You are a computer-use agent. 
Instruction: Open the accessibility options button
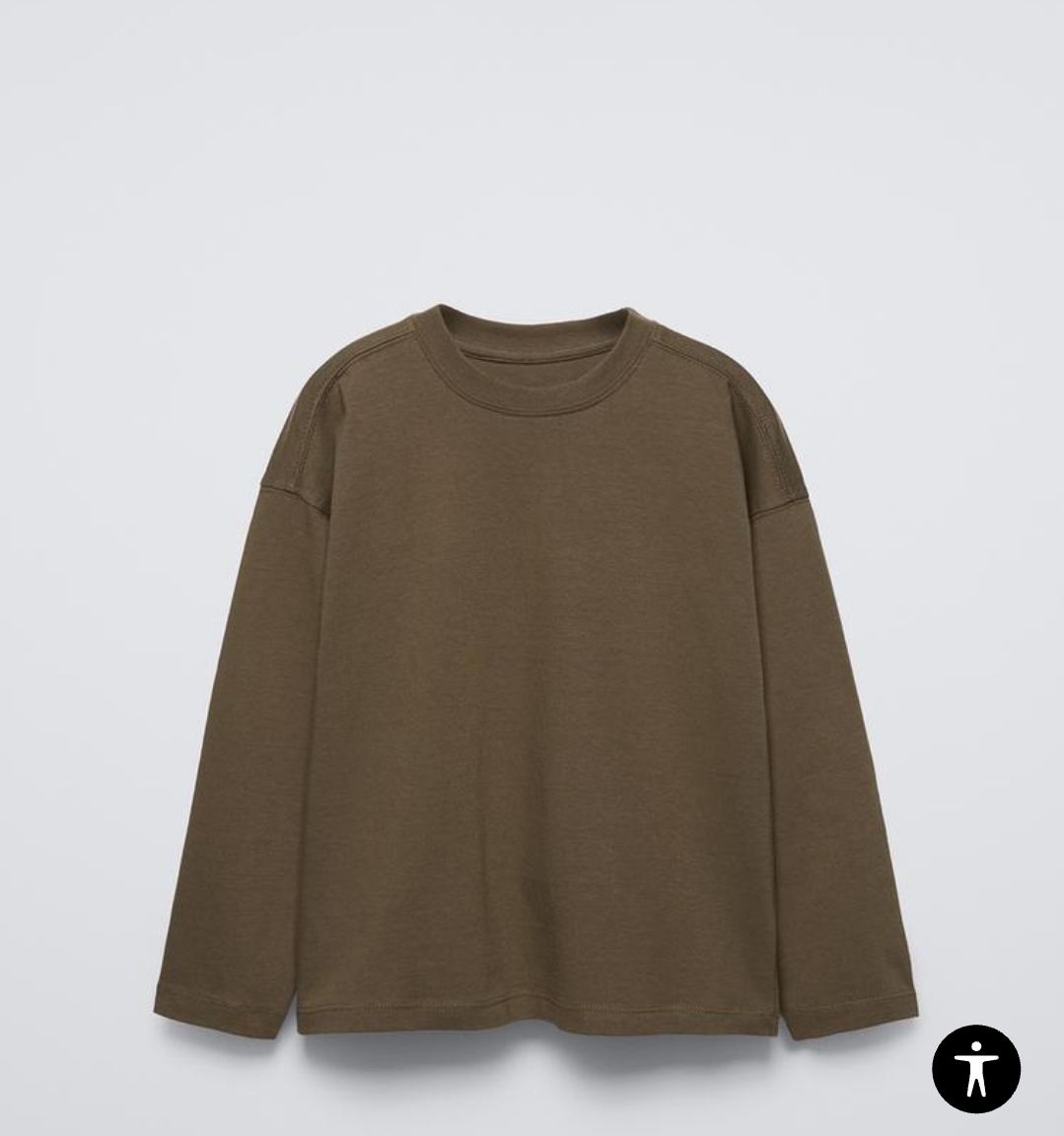(x=975, y=1069)
